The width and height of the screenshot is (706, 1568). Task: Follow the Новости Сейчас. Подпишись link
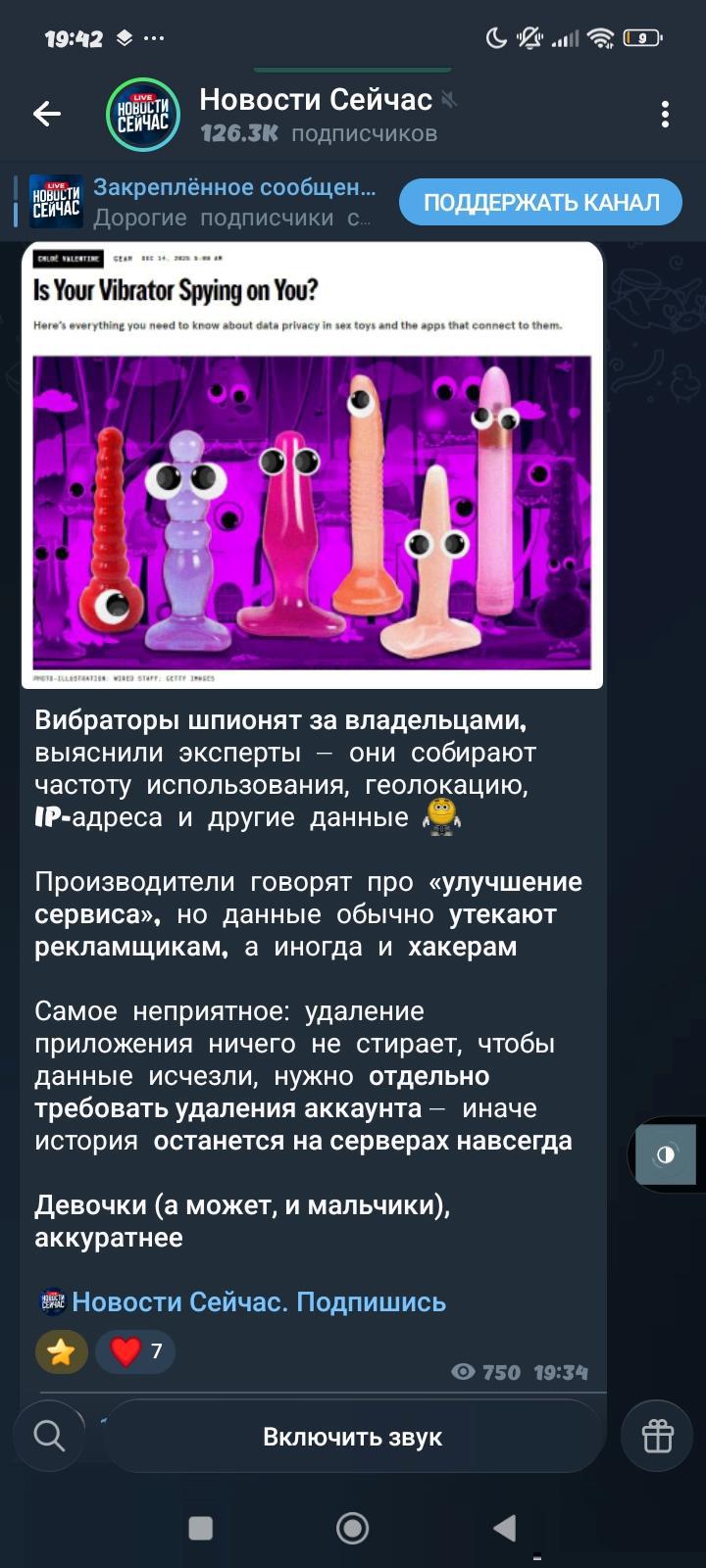pos(258,1301)
